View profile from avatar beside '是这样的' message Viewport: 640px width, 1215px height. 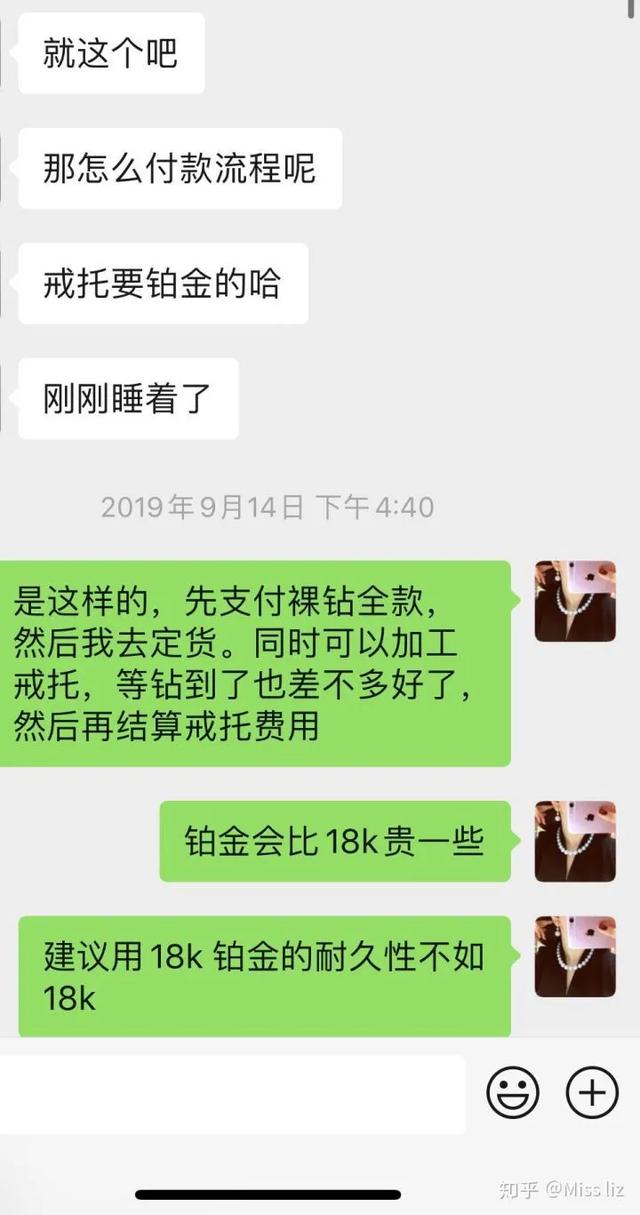[x=575, y=602]
